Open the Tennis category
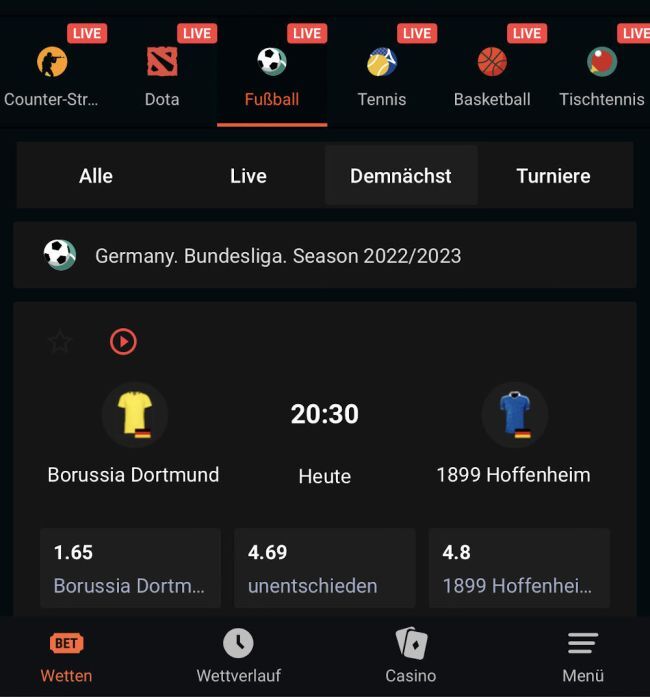650x697 pixels. pos(382,75)
